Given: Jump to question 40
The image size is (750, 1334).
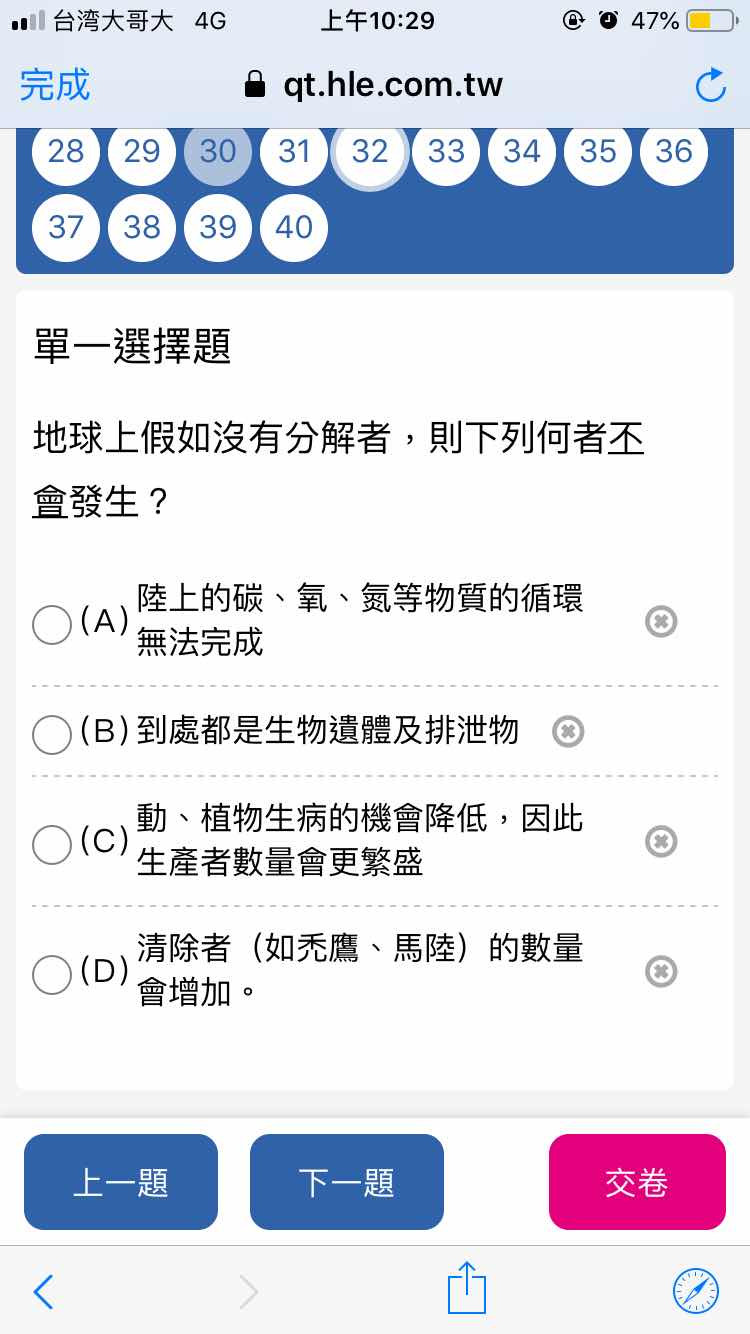Looking at the screenshot, I should pos(294,227).
